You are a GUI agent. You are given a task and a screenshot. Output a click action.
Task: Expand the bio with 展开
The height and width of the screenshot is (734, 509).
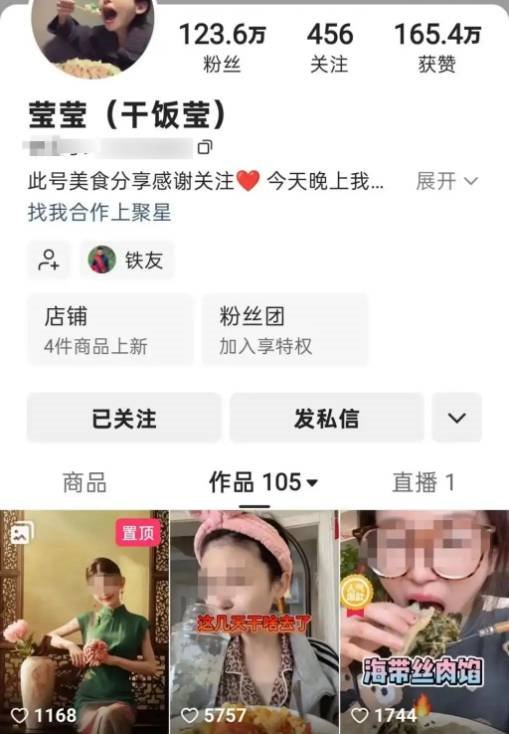point(447,181)
